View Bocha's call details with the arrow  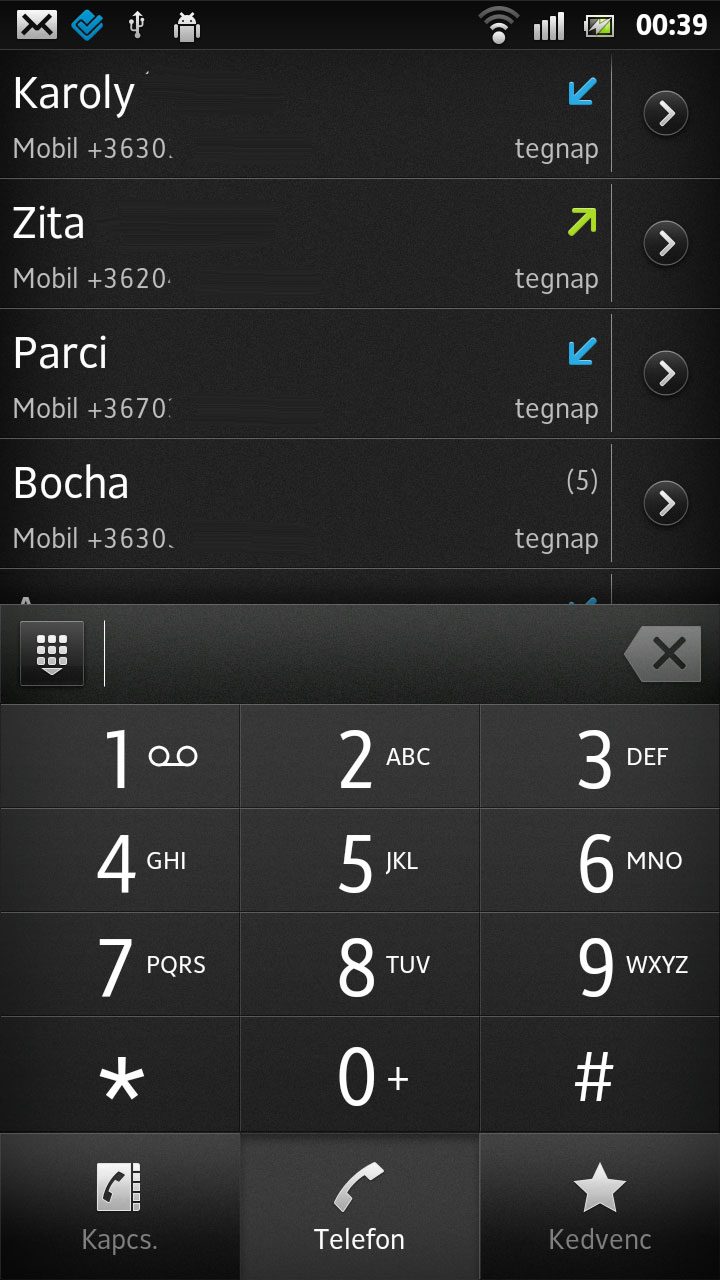tap(666, 503)
